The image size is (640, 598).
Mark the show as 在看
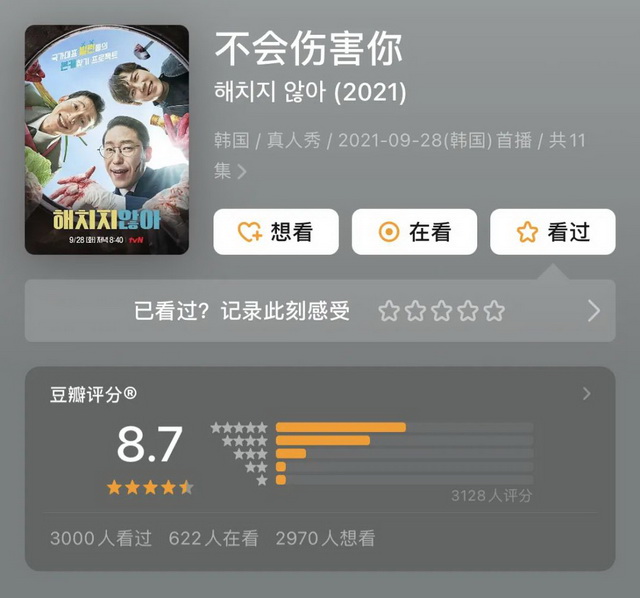(414, 232)
